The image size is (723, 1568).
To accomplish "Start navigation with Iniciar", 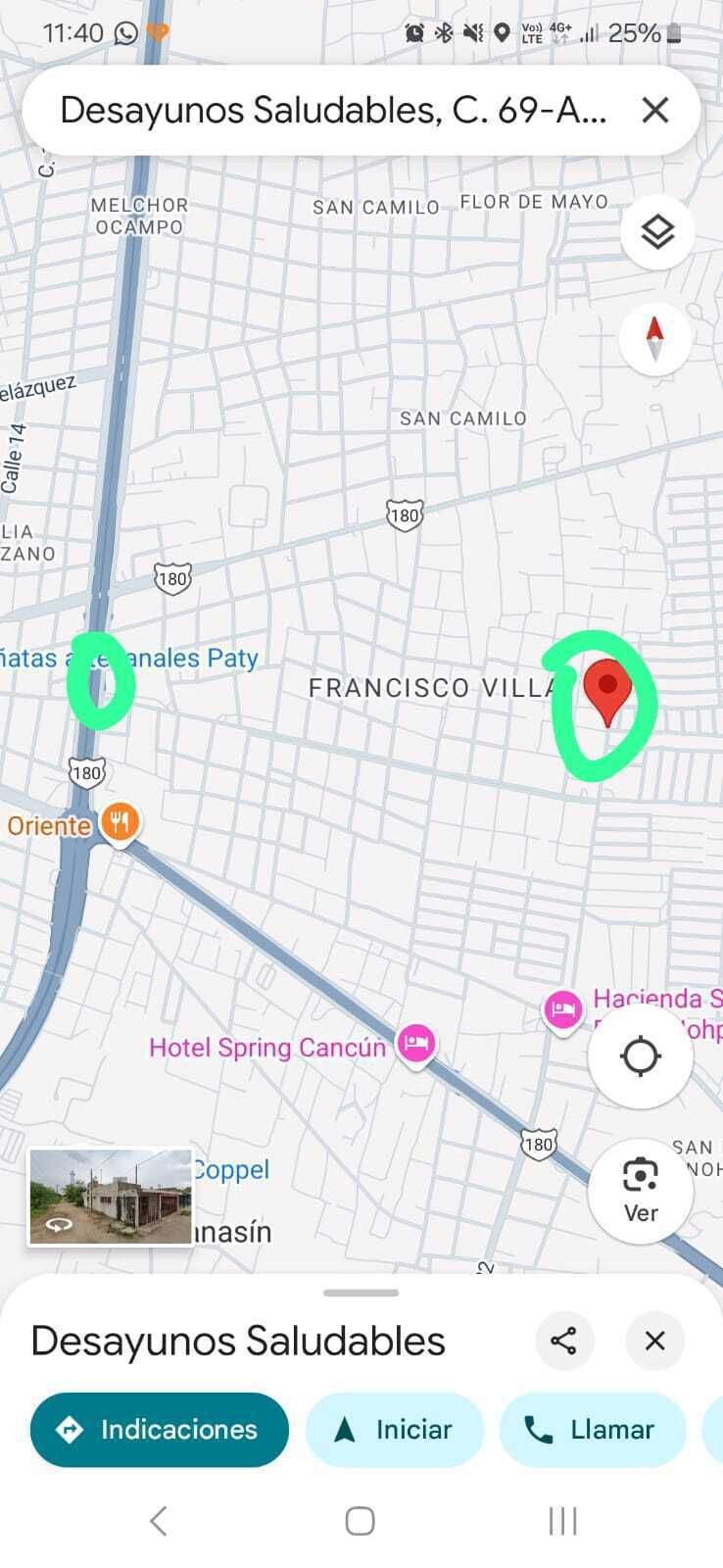I will 395,1430.
